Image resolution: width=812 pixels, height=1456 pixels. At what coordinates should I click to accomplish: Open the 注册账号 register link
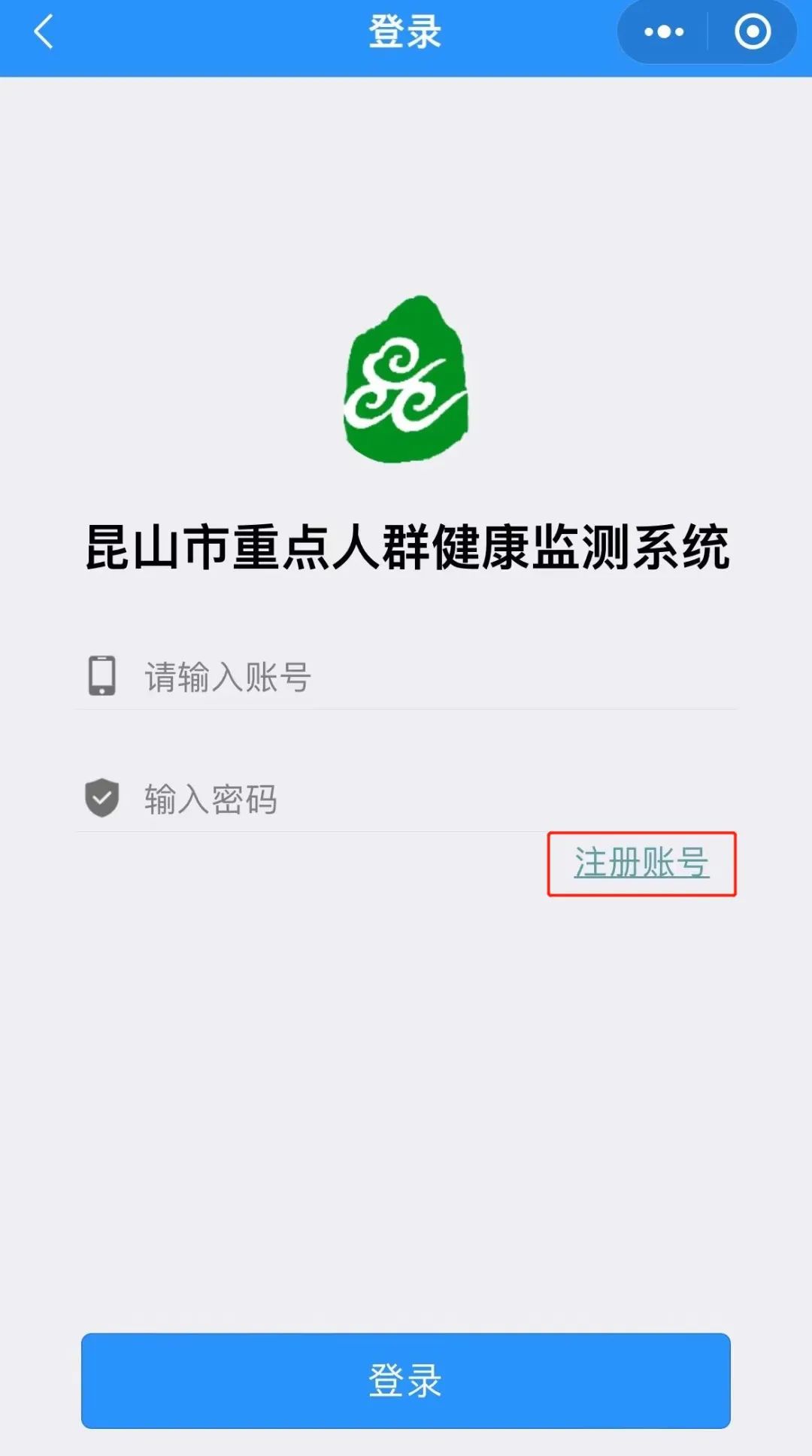[641, 863]
